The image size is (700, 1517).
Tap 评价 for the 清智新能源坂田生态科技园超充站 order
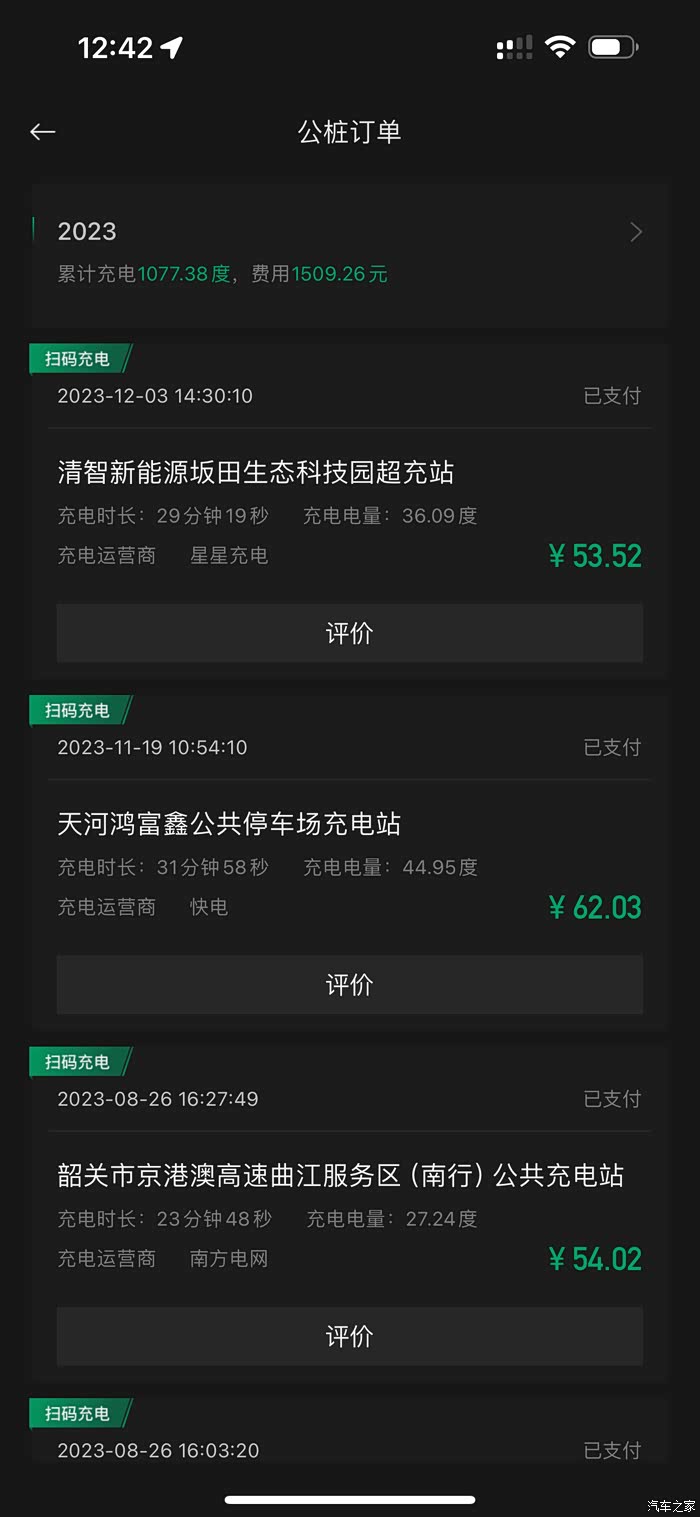coord(349,633)
